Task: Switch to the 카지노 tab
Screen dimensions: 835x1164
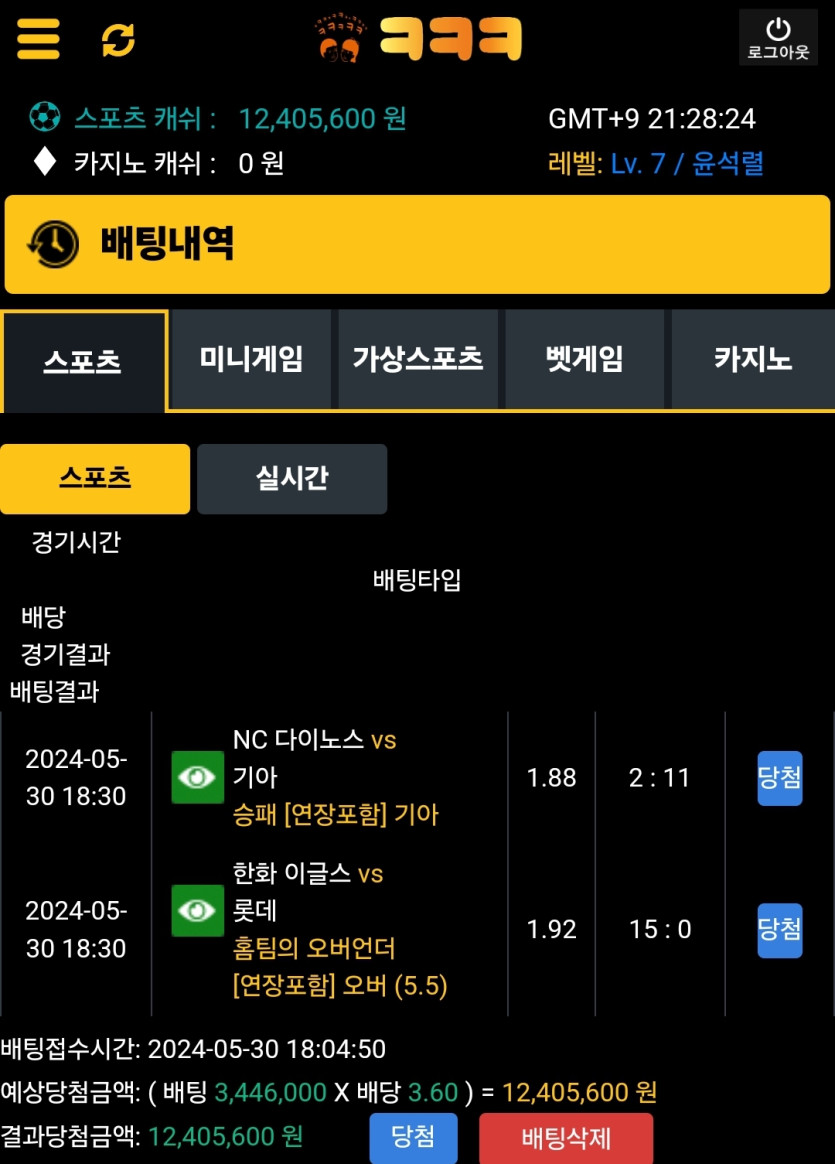Action: coord(752,359)
